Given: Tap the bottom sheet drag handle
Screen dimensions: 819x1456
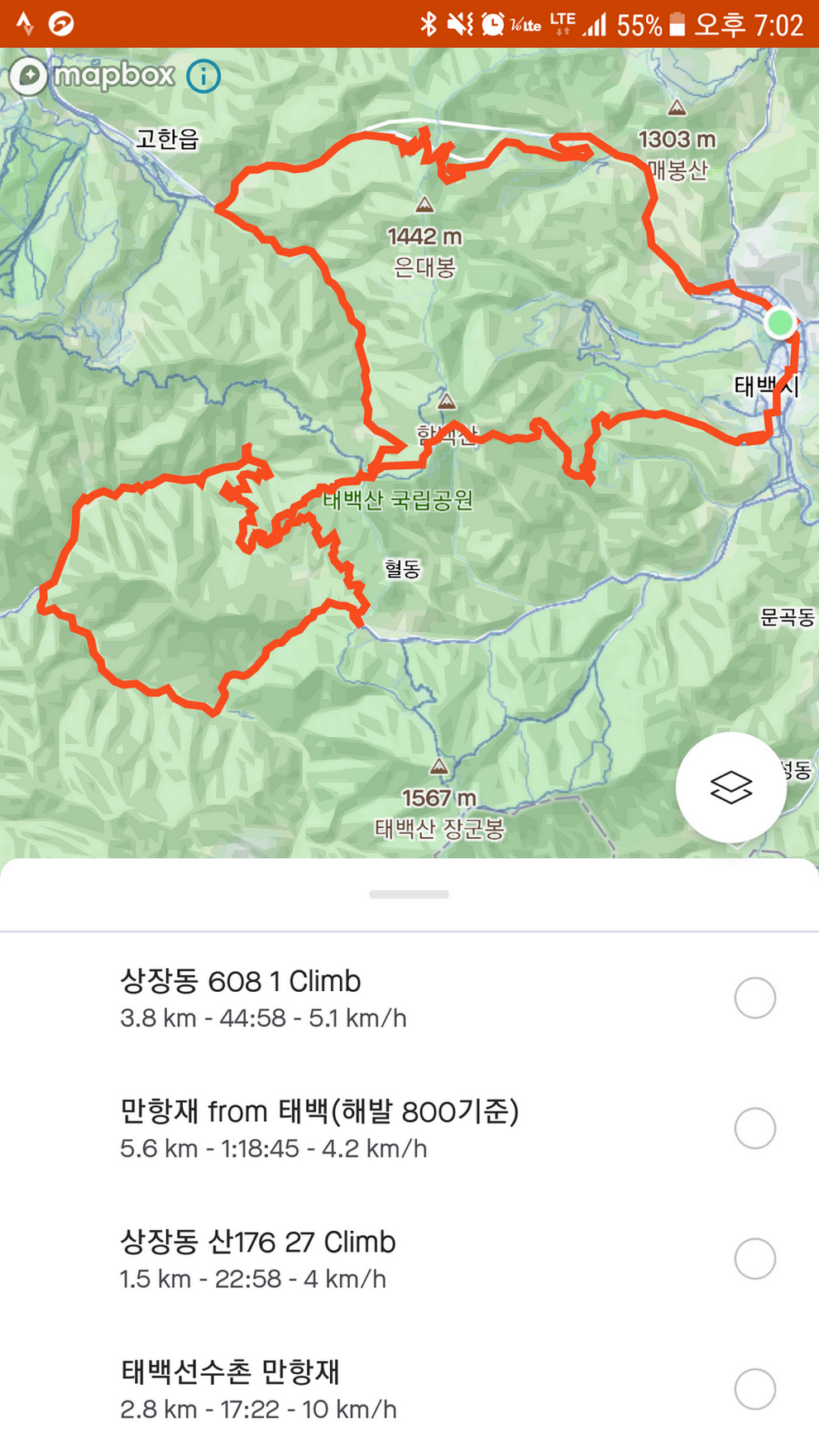Looking at the screenshot, I should coord(409,894).
